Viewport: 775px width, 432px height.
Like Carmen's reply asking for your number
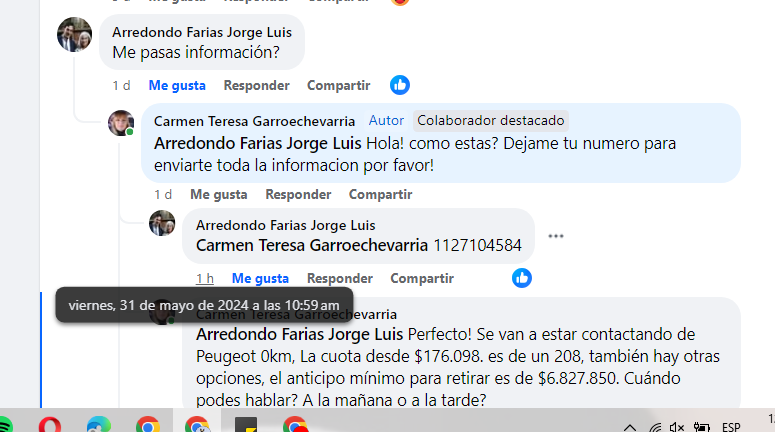tap(218, 194)
